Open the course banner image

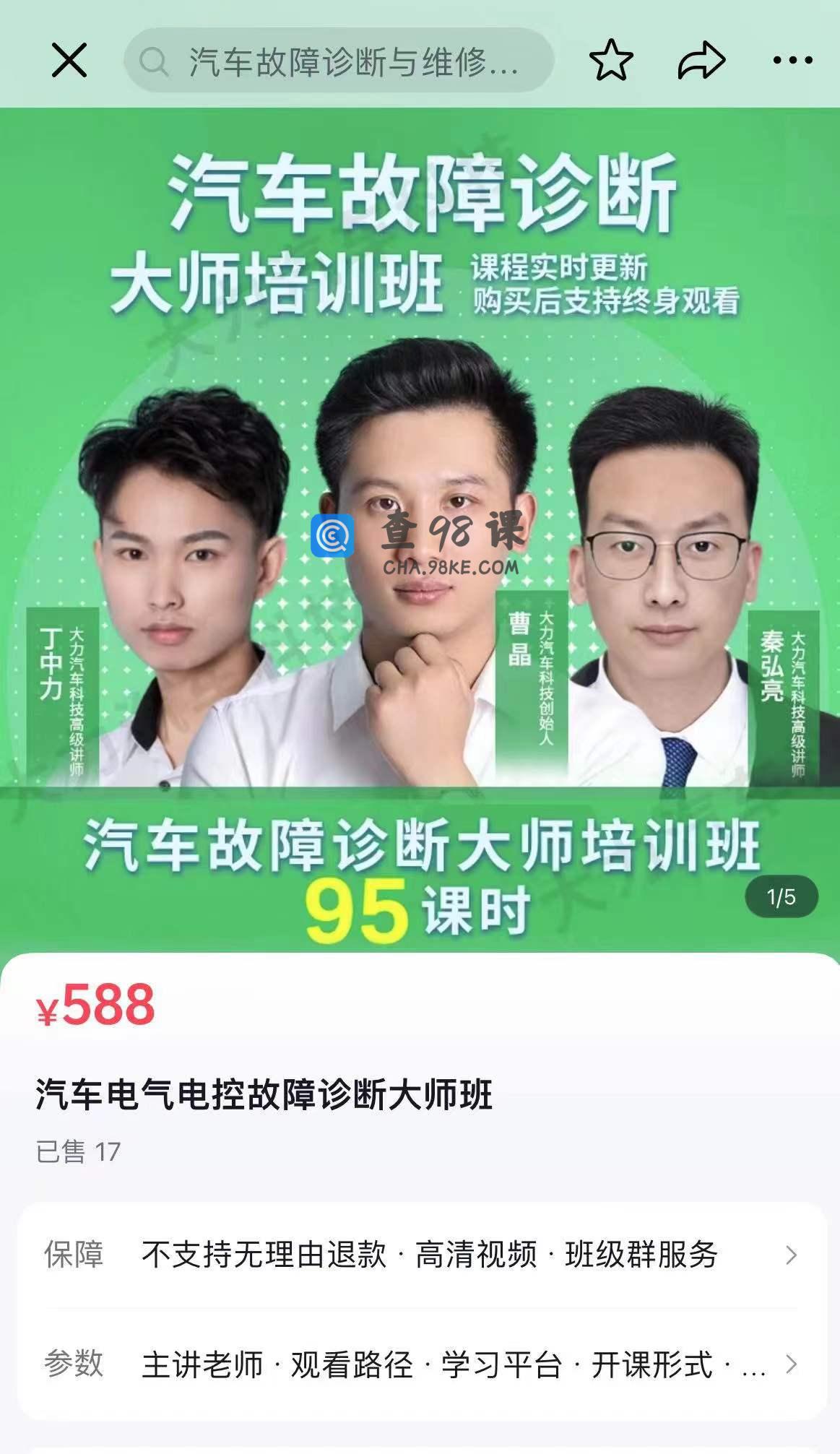[420, 530]
